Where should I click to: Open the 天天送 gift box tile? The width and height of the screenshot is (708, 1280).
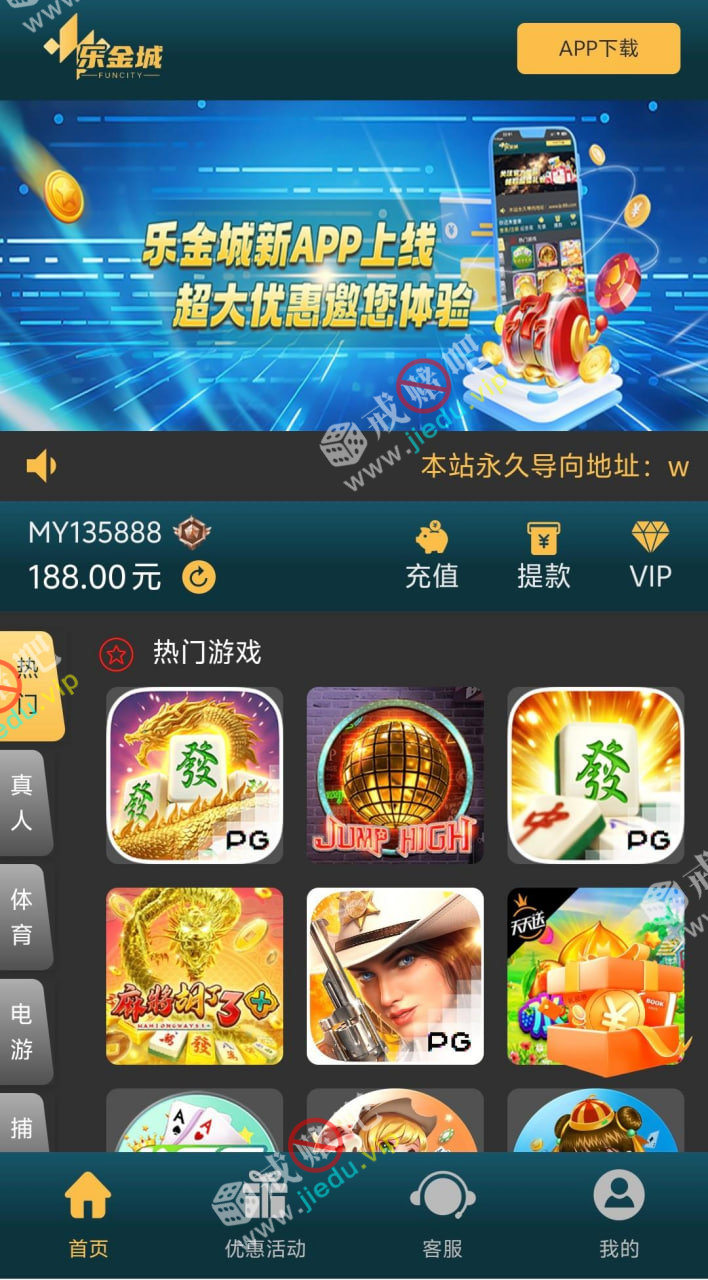click(596, 976)
